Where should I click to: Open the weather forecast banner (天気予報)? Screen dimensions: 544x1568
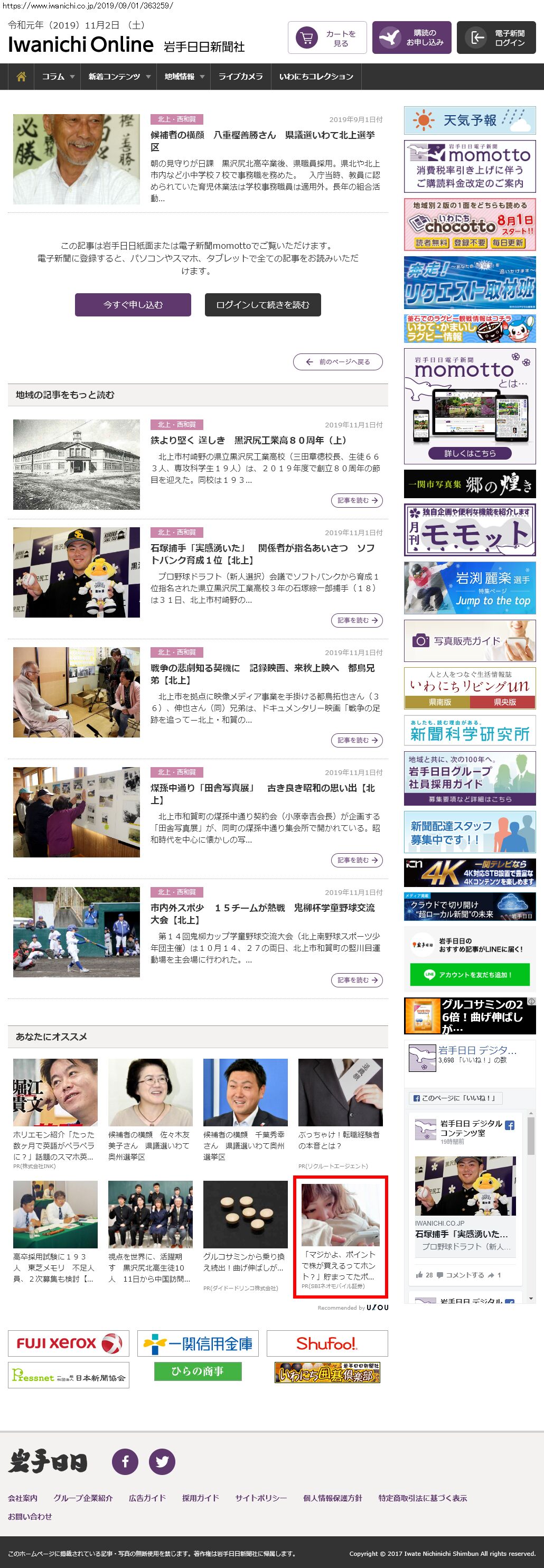click(470, 120)
